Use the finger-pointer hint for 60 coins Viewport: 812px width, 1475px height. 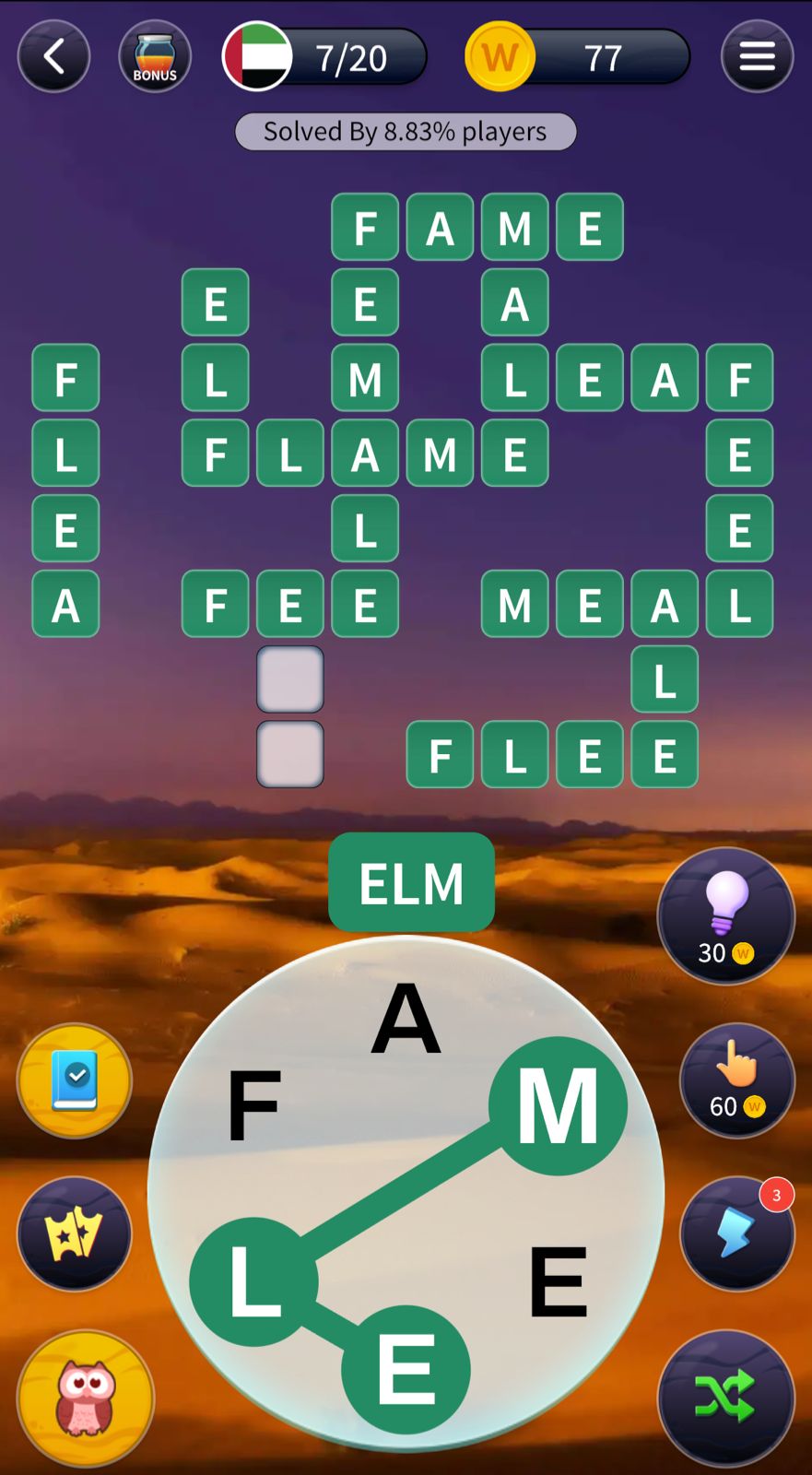736,1080
